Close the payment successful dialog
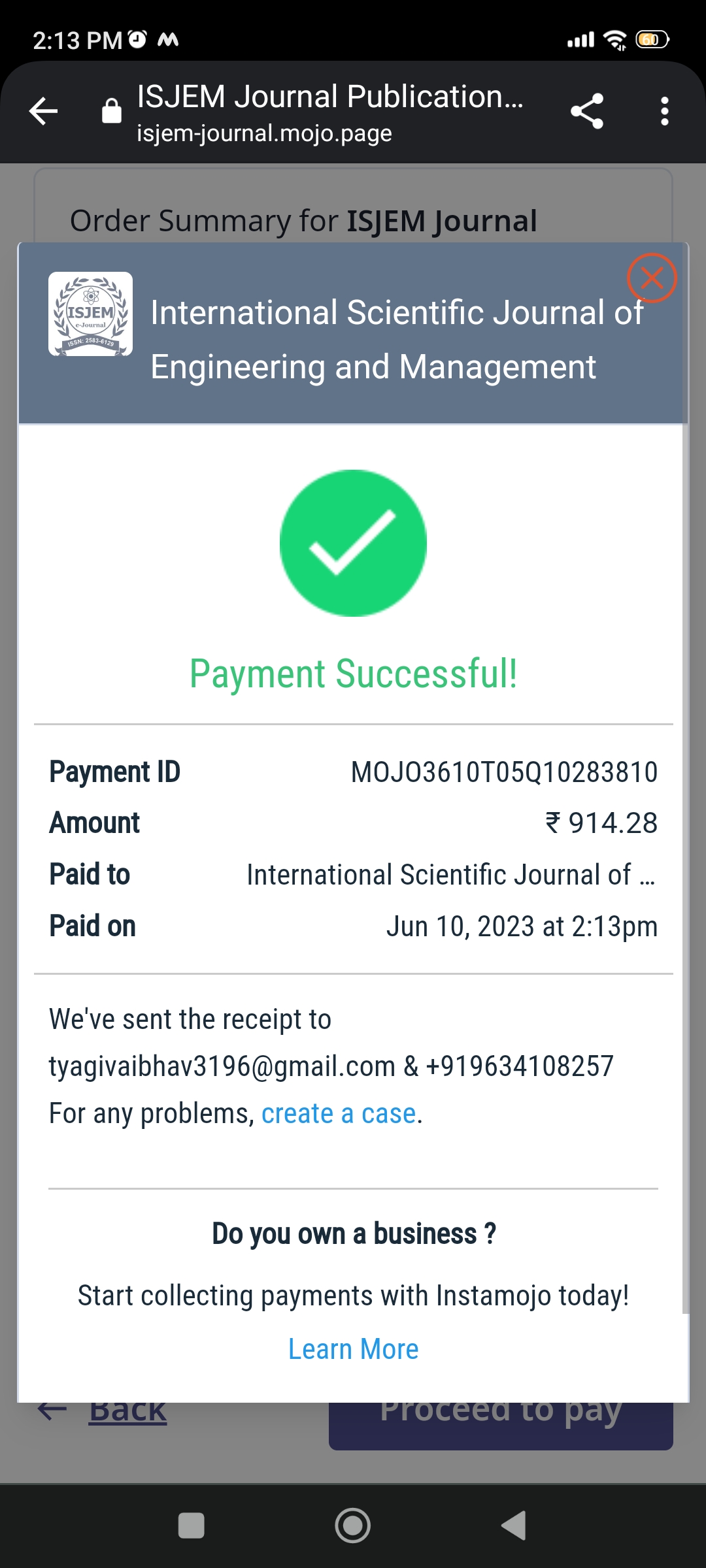This screenshot has width=706, height=1568. (651, 278)
